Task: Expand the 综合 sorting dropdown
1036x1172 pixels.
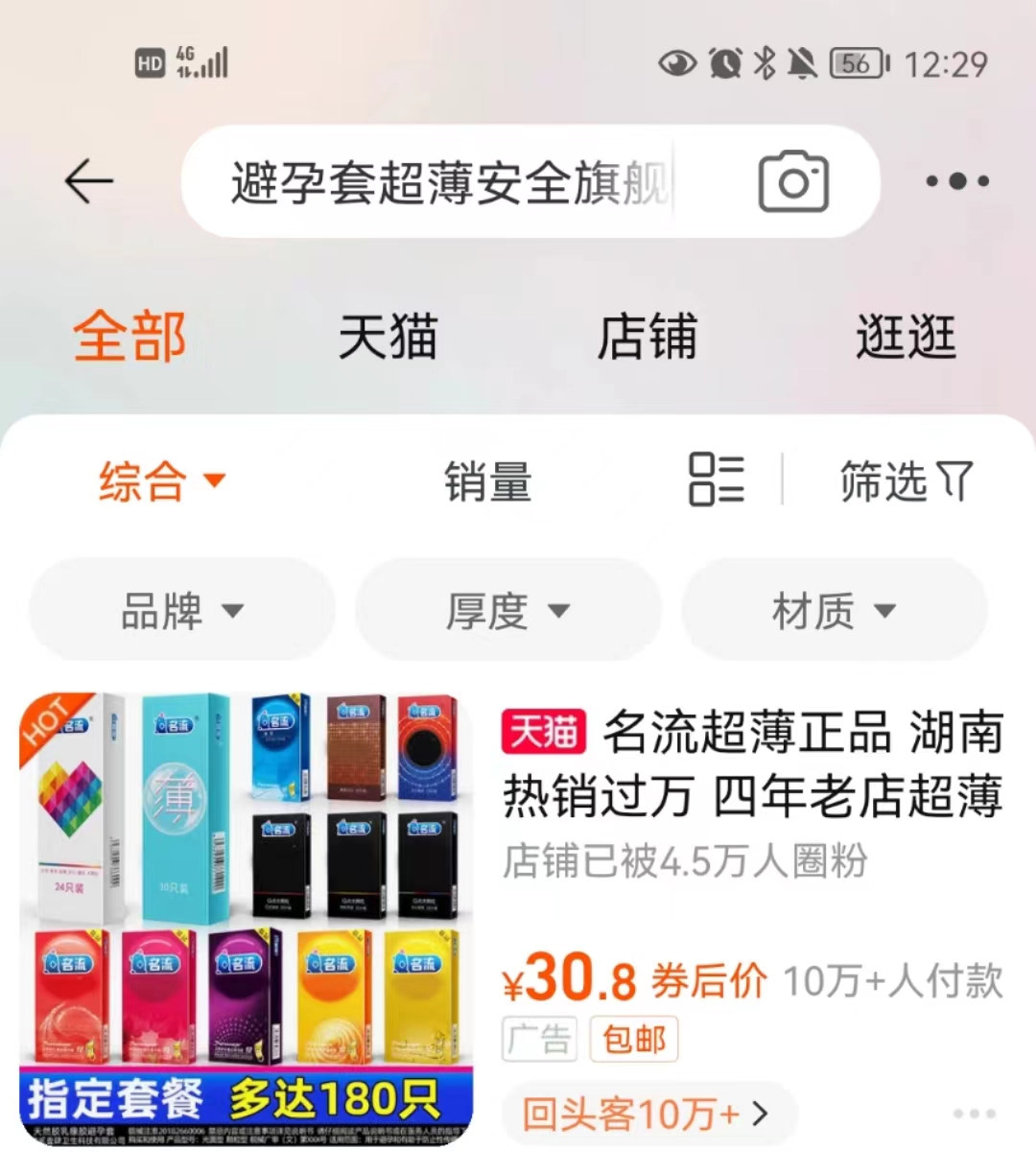Action: click(161, 481)
